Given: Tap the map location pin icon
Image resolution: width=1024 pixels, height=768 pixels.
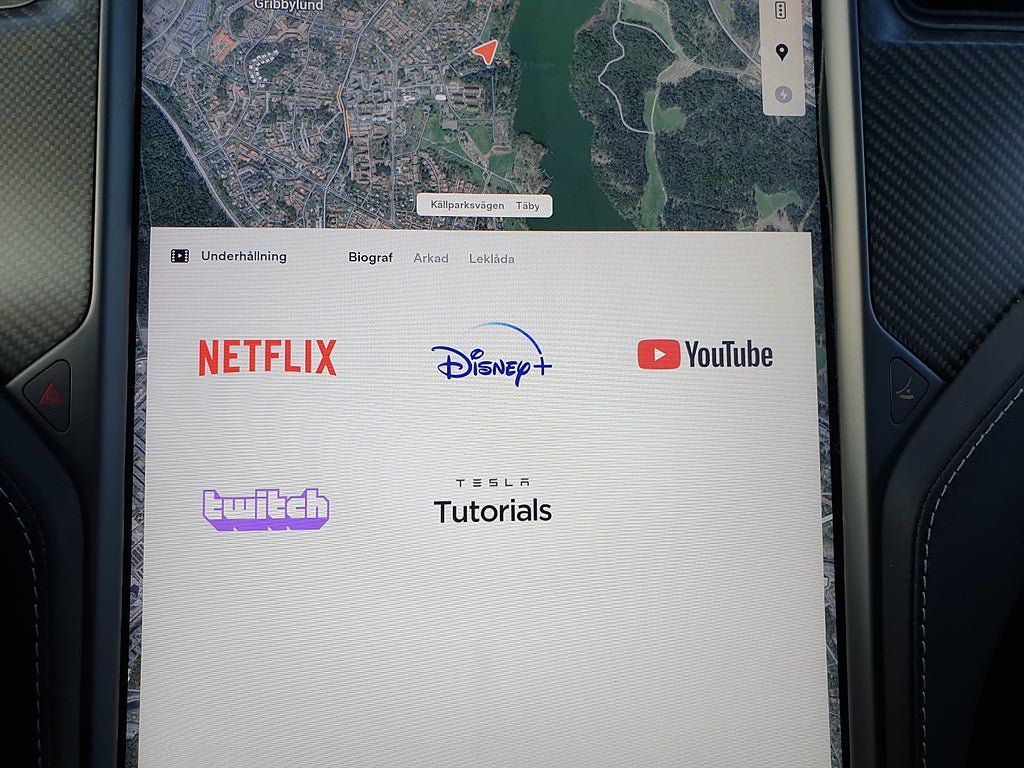Looking at the screenshot, I should point(782,53).
